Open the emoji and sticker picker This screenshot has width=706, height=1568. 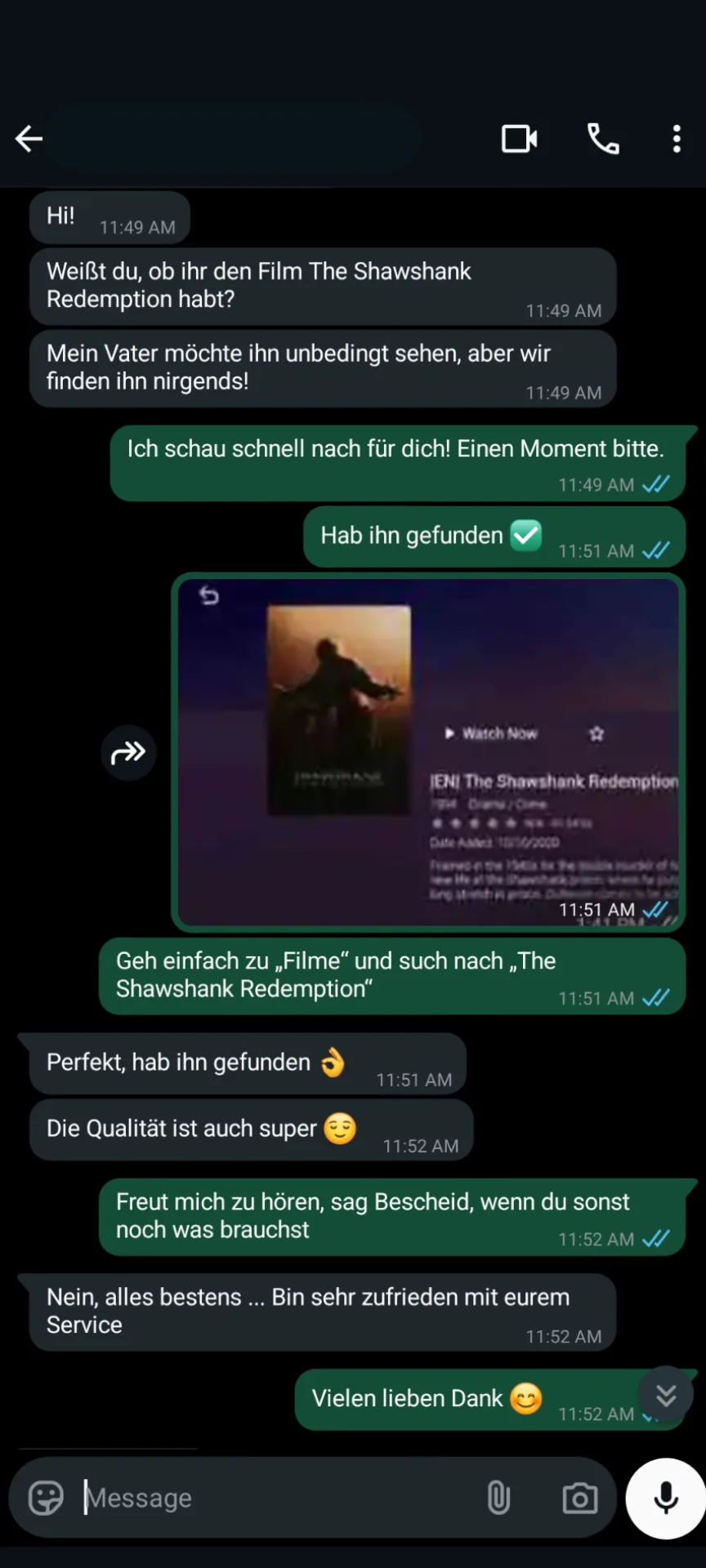(46, 1498)
